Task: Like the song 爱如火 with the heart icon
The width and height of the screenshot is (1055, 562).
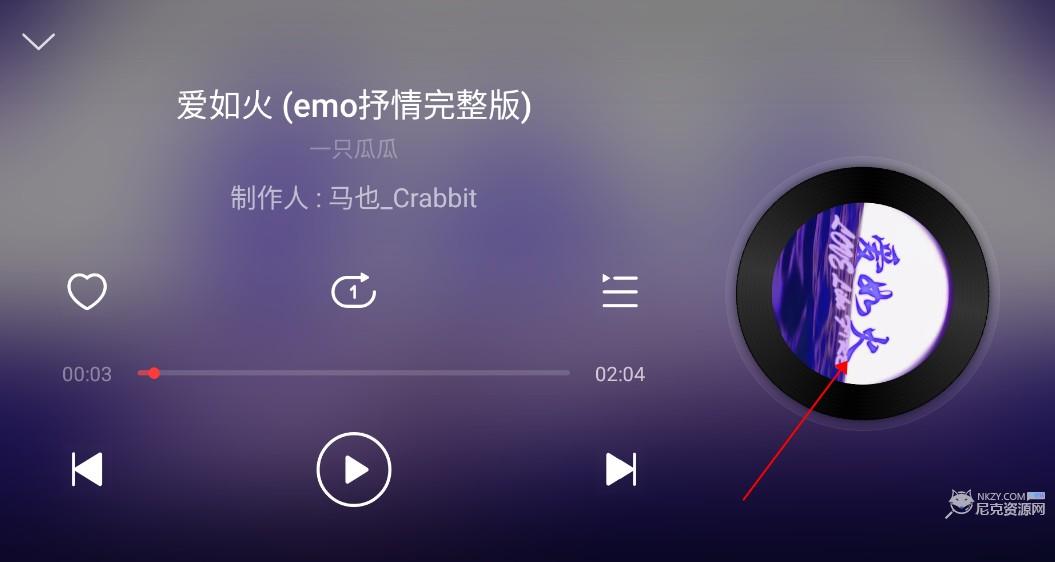Action: (x=87, y=291)
